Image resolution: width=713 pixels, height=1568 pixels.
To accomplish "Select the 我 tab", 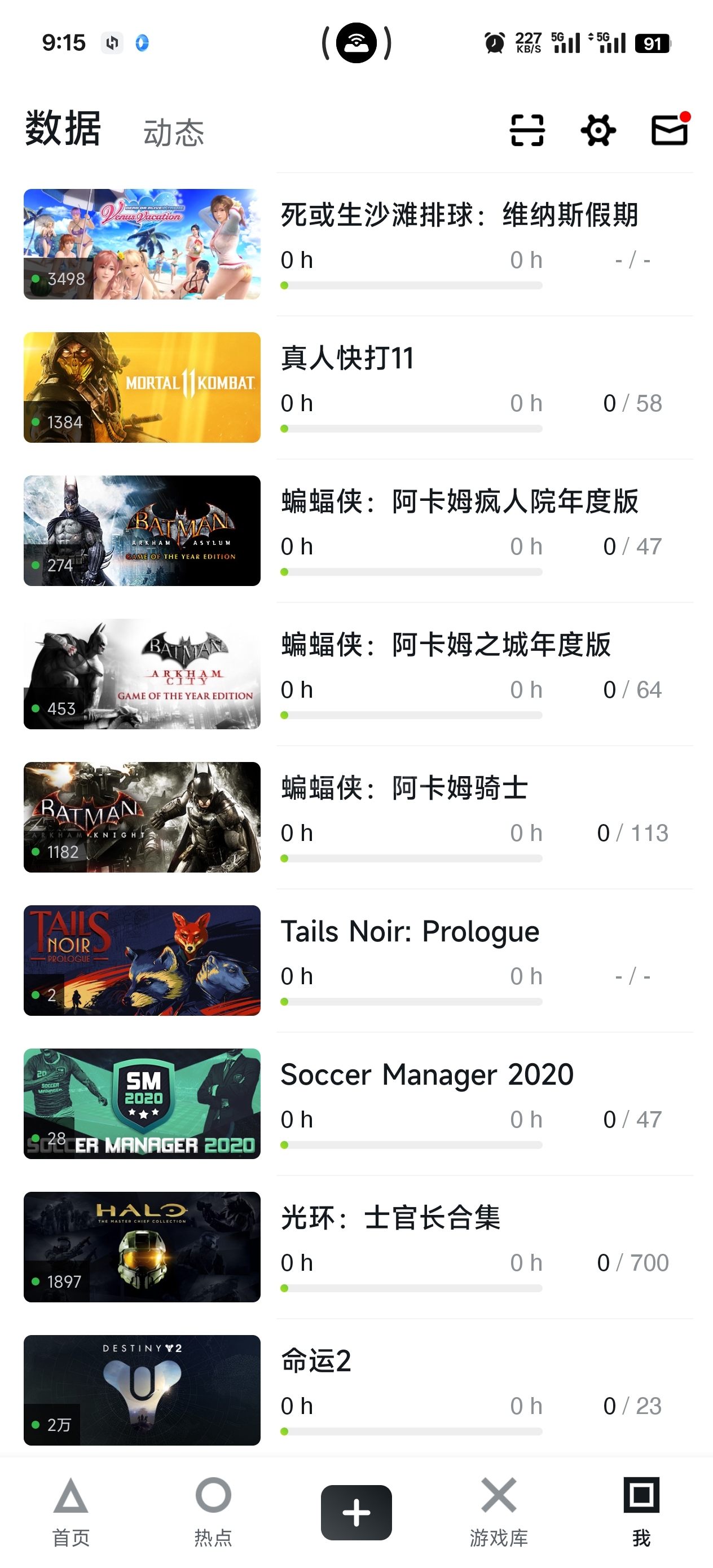I will pyautogui.click(x=641, y=1512).
